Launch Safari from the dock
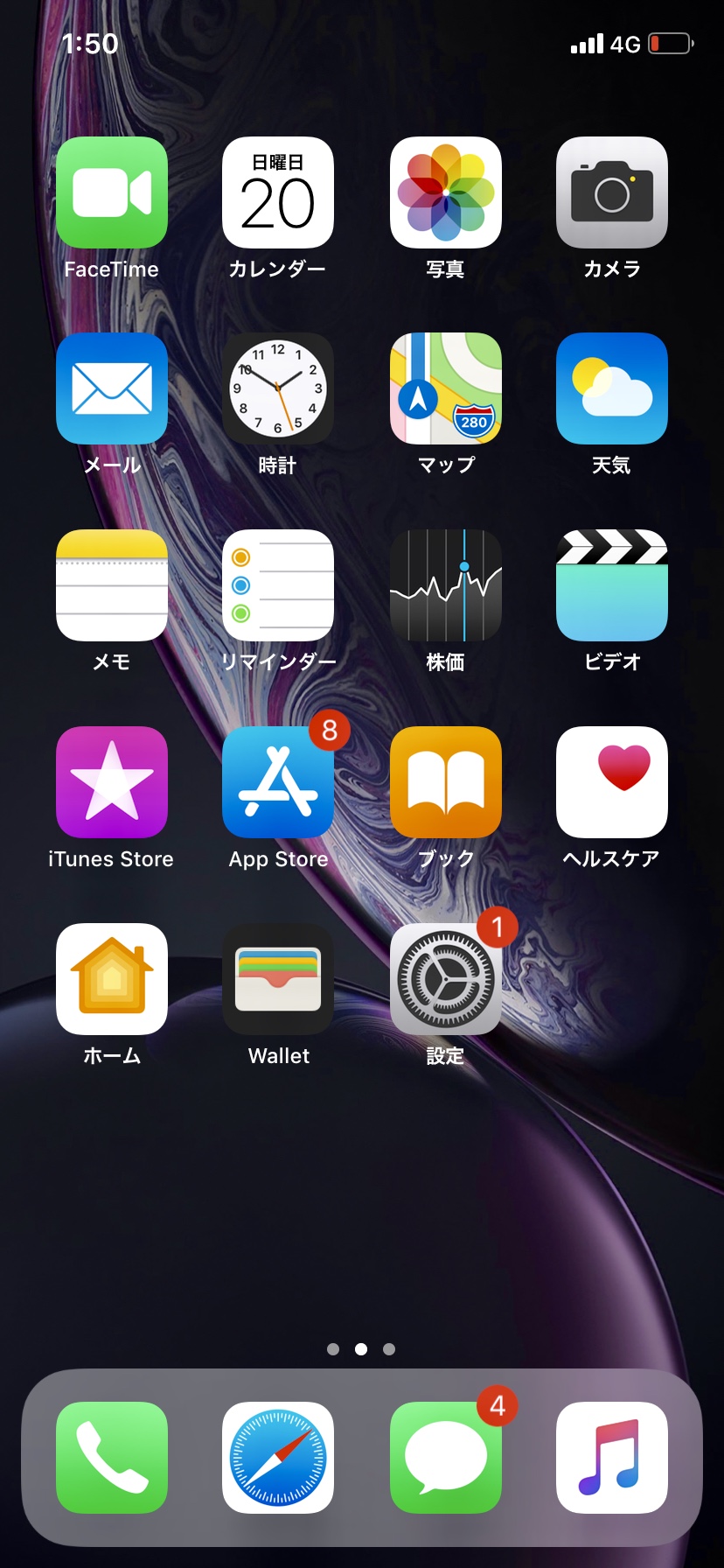Viewport: 724px width, 1568px height. [278, 1458]
